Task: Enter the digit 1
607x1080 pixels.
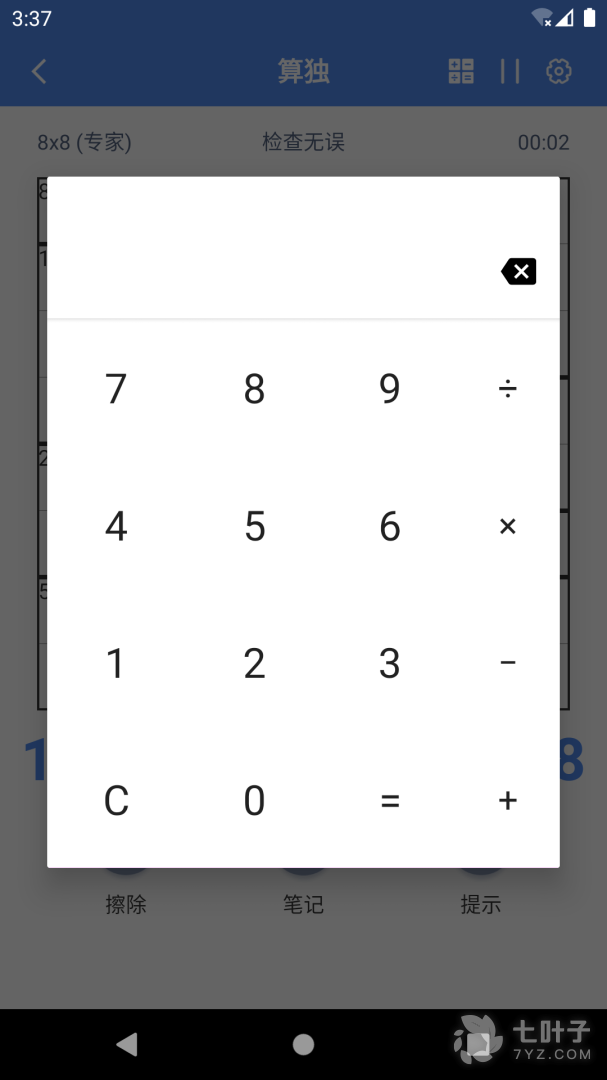Action: tap(116, 663)
